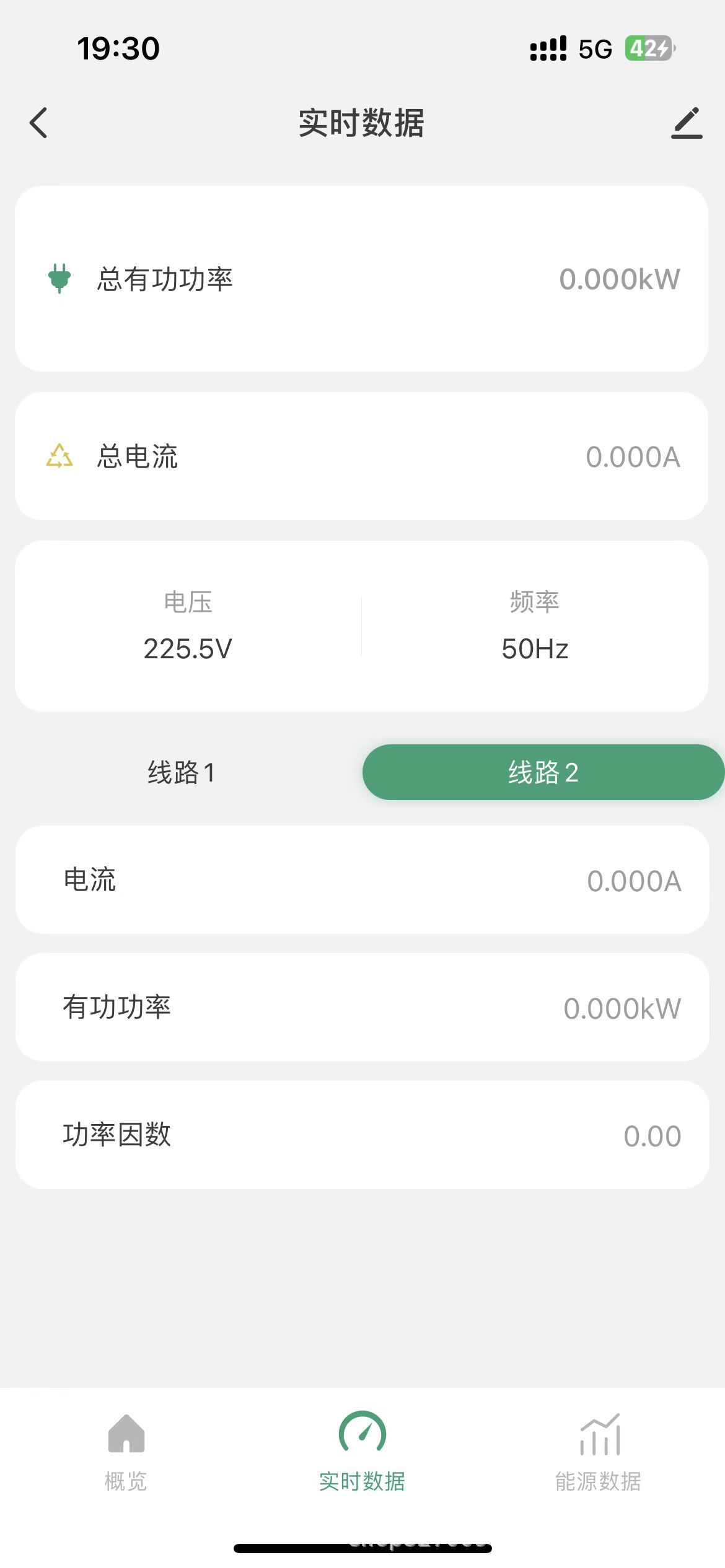Screen dimensions: 725x1568
Task: Switch to the 线路1 segment
Action: 181,772
